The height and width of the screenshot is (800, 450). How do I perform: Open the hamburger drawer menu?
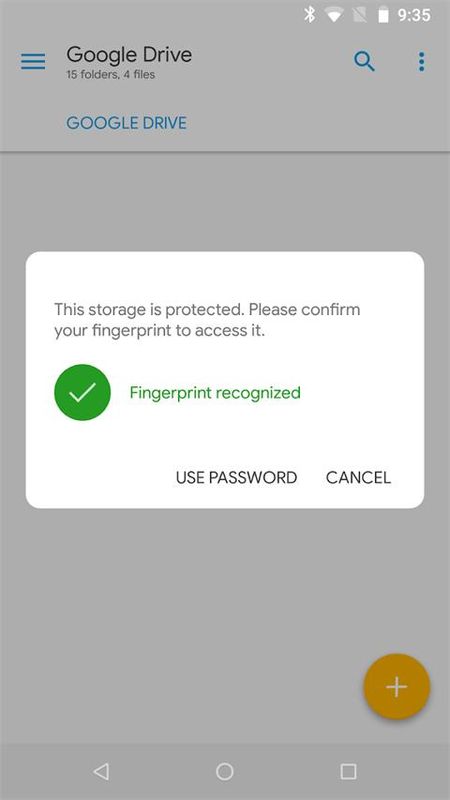click(x=33, y=62)
